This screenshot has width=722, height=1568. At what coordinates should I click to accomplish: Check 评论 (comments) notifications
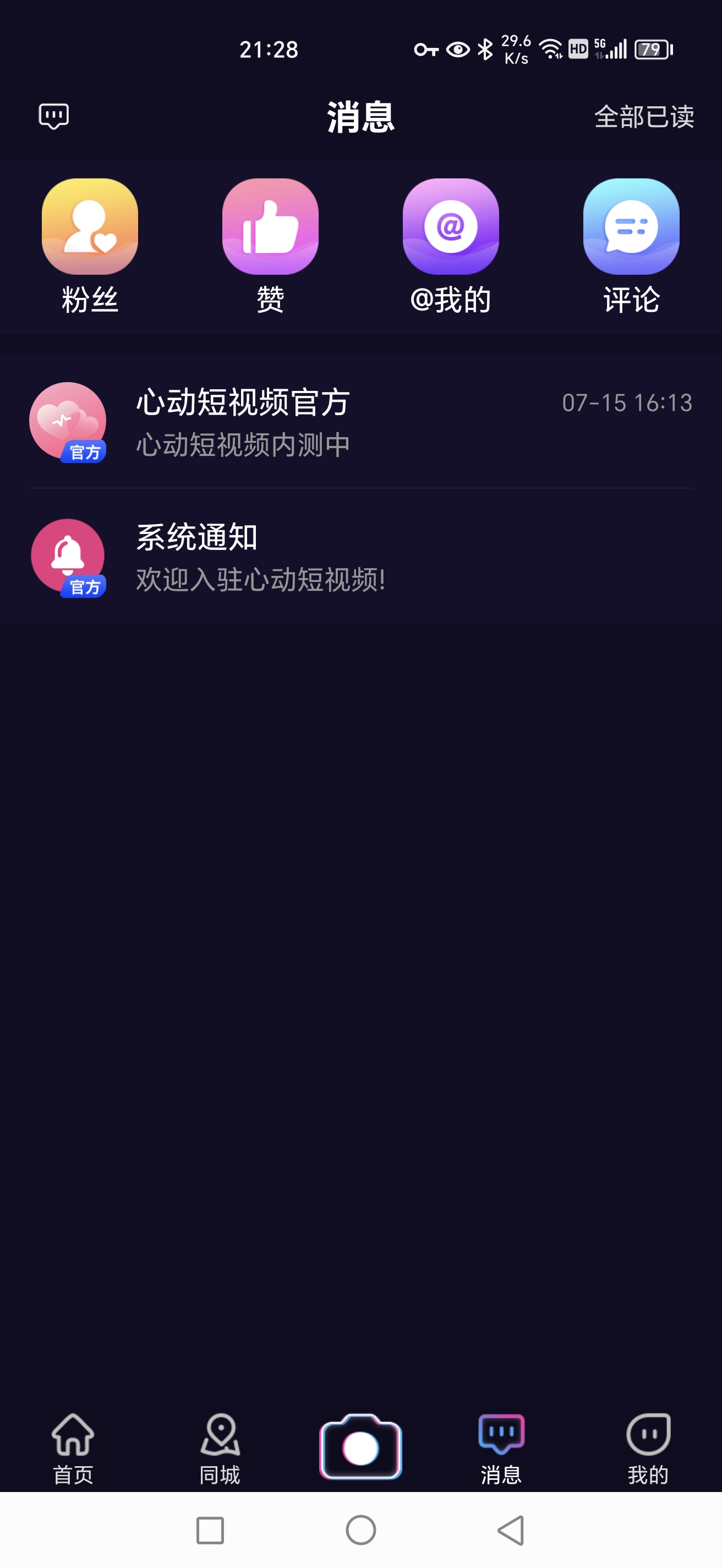(631, 244)
